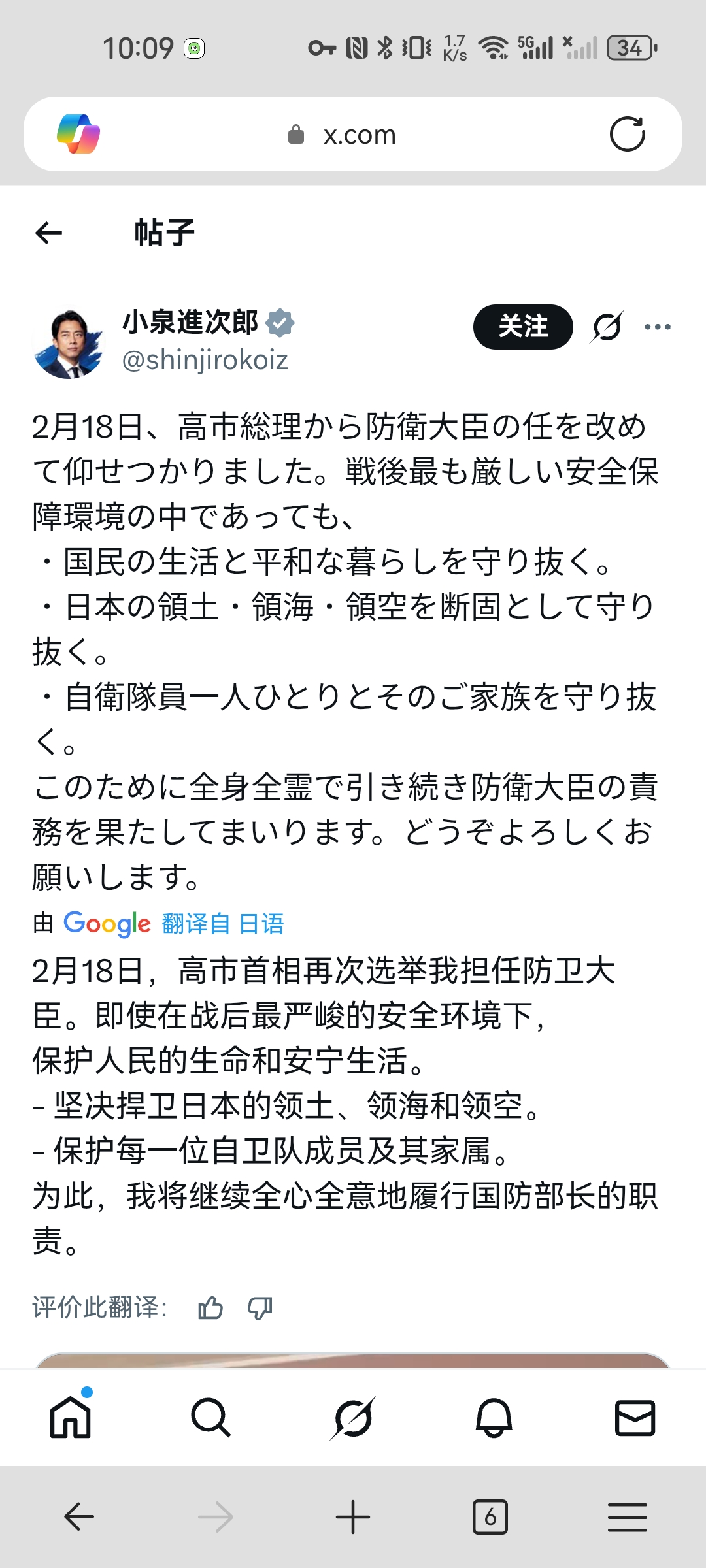The image size is (706, 1568).
Task: Open the browser hamburger menu
Action: (627, 1517)
